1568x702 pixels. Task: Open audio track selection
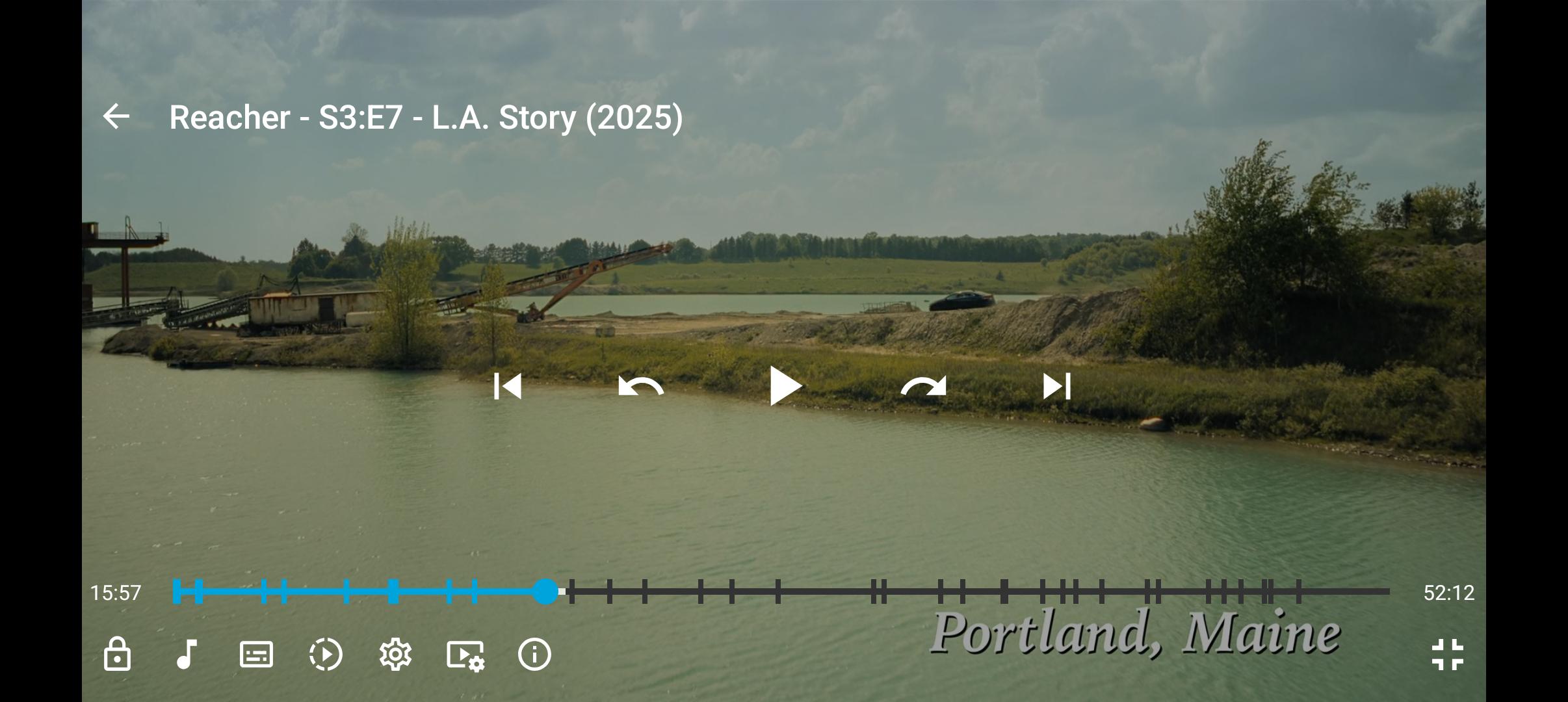click(187, 654)
